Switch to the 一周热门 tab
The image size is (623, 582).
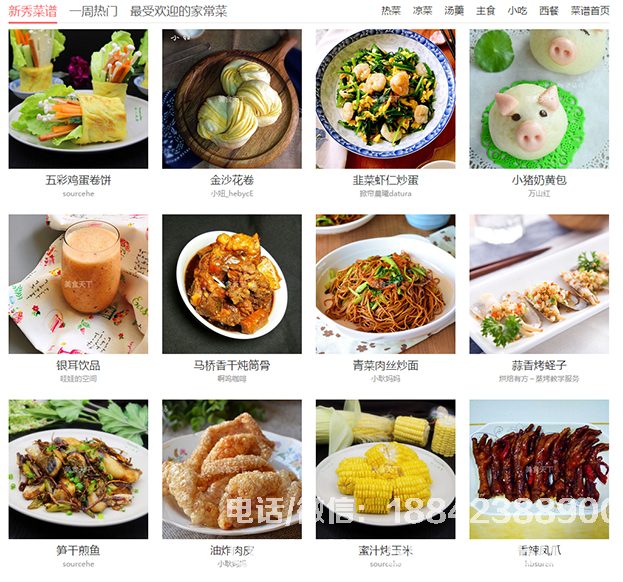pyautogui.click(x=93, y=11)
